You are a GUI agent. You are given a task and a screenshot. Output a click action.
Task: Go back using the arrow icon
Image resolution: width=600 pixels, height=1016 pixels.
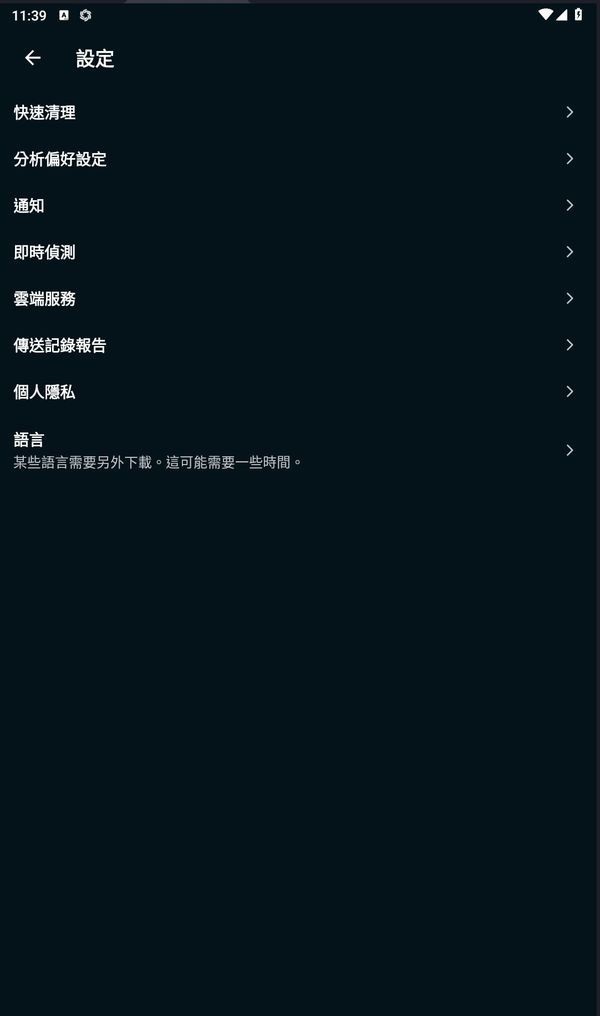click(33, 58)
